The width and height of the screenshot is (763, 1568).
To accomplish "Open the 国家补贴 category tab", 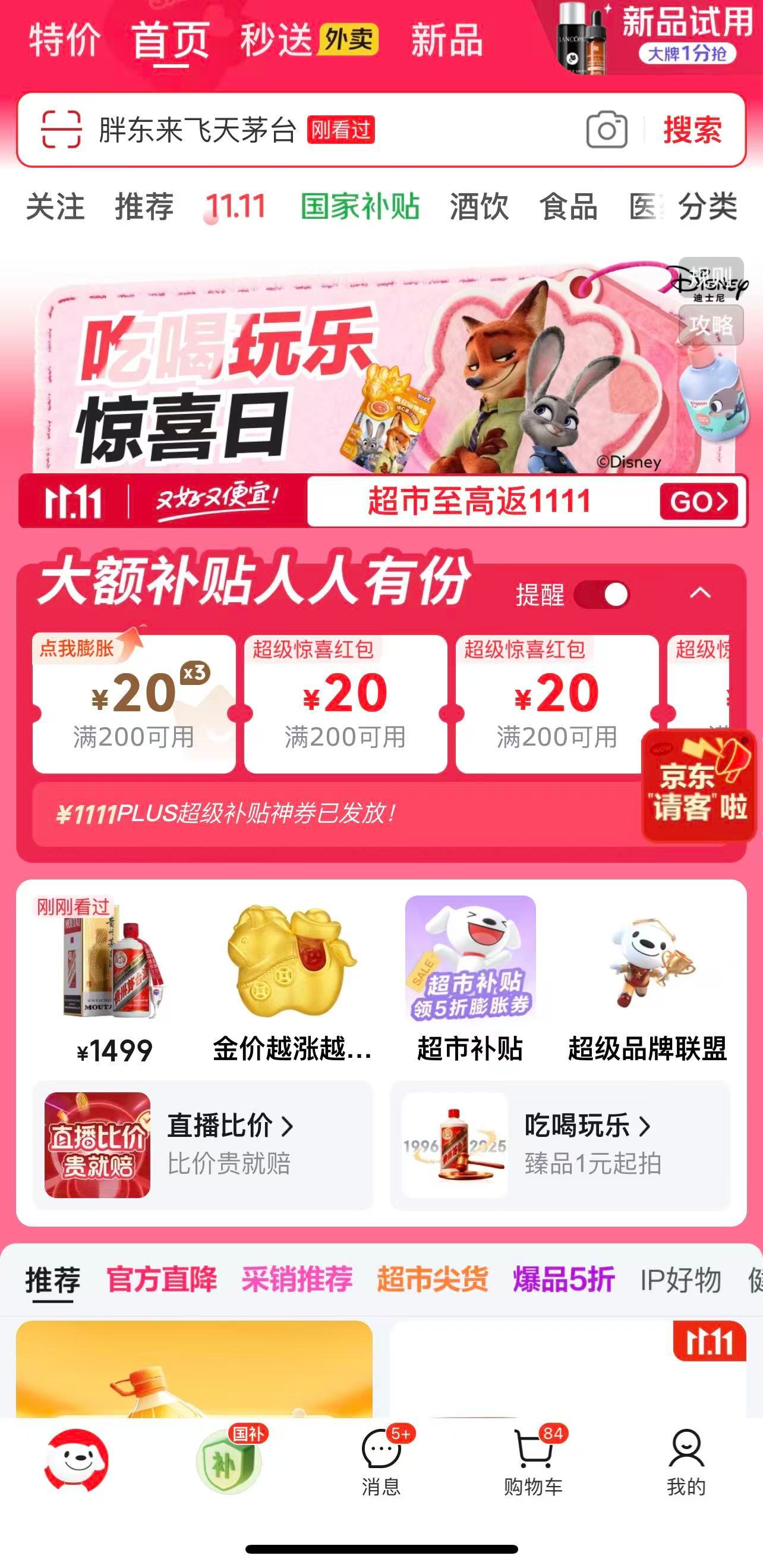I will point(360,208).
